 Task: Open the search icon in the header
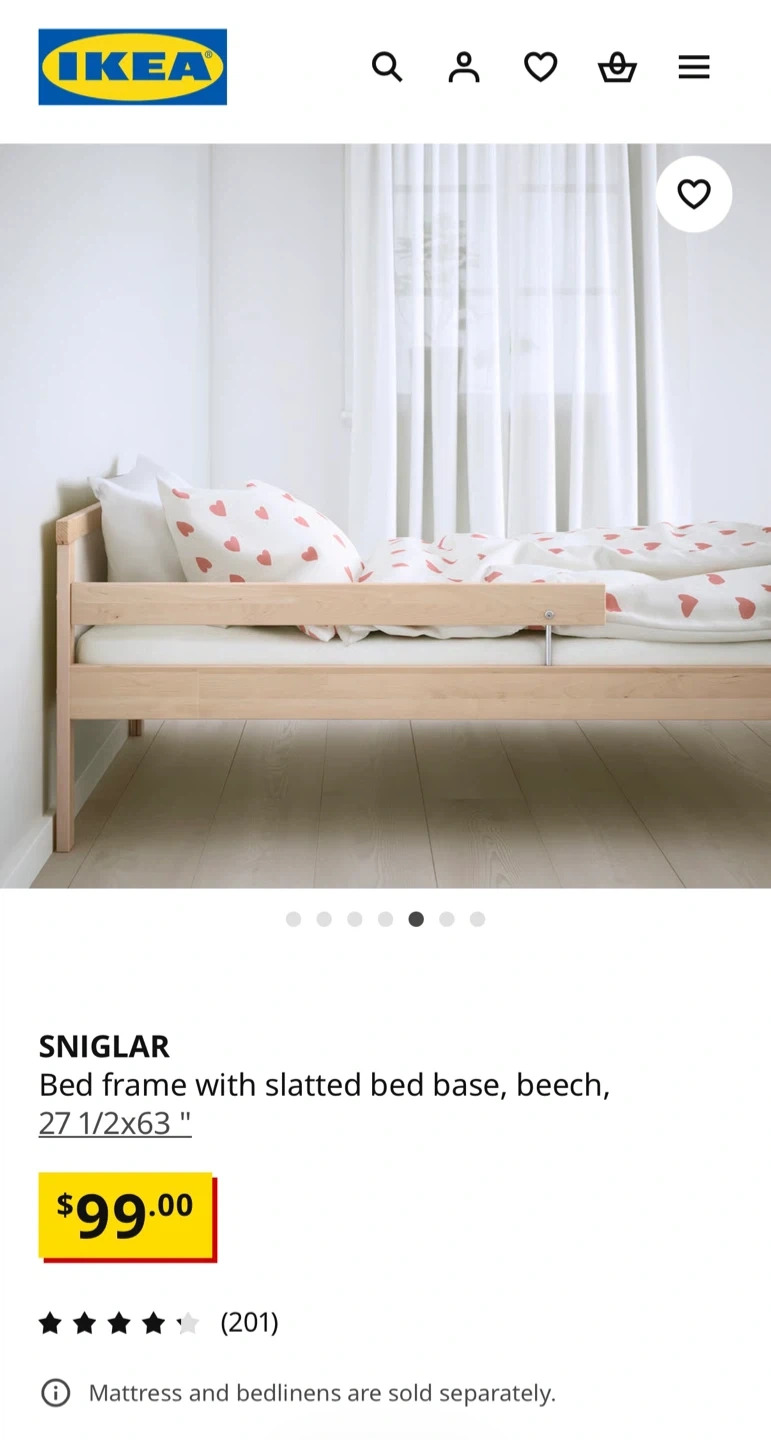click(x=386, y=67)
